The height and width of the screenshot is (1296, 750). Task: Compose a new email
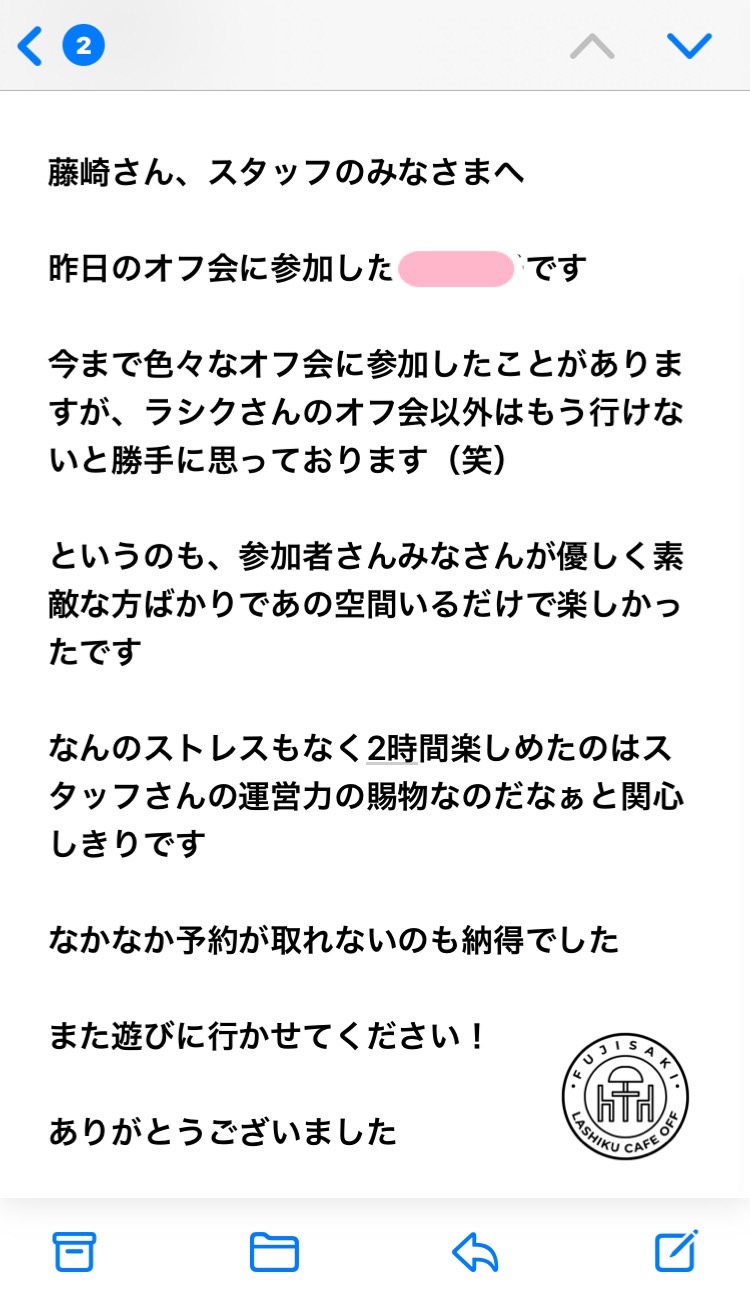coord(676,1250)
